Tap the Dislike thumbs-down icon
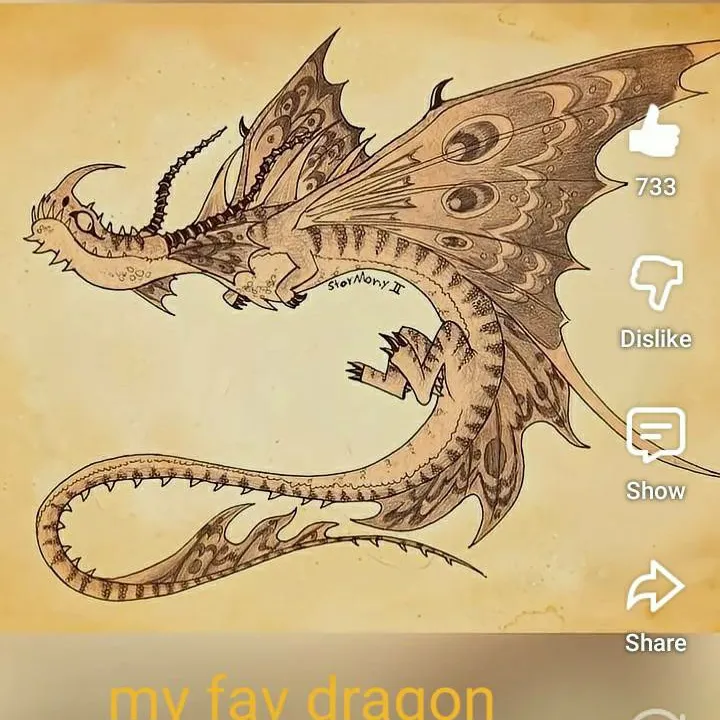Image resolution: width=720 pixels, height=720 pixels. pos(655,284)
